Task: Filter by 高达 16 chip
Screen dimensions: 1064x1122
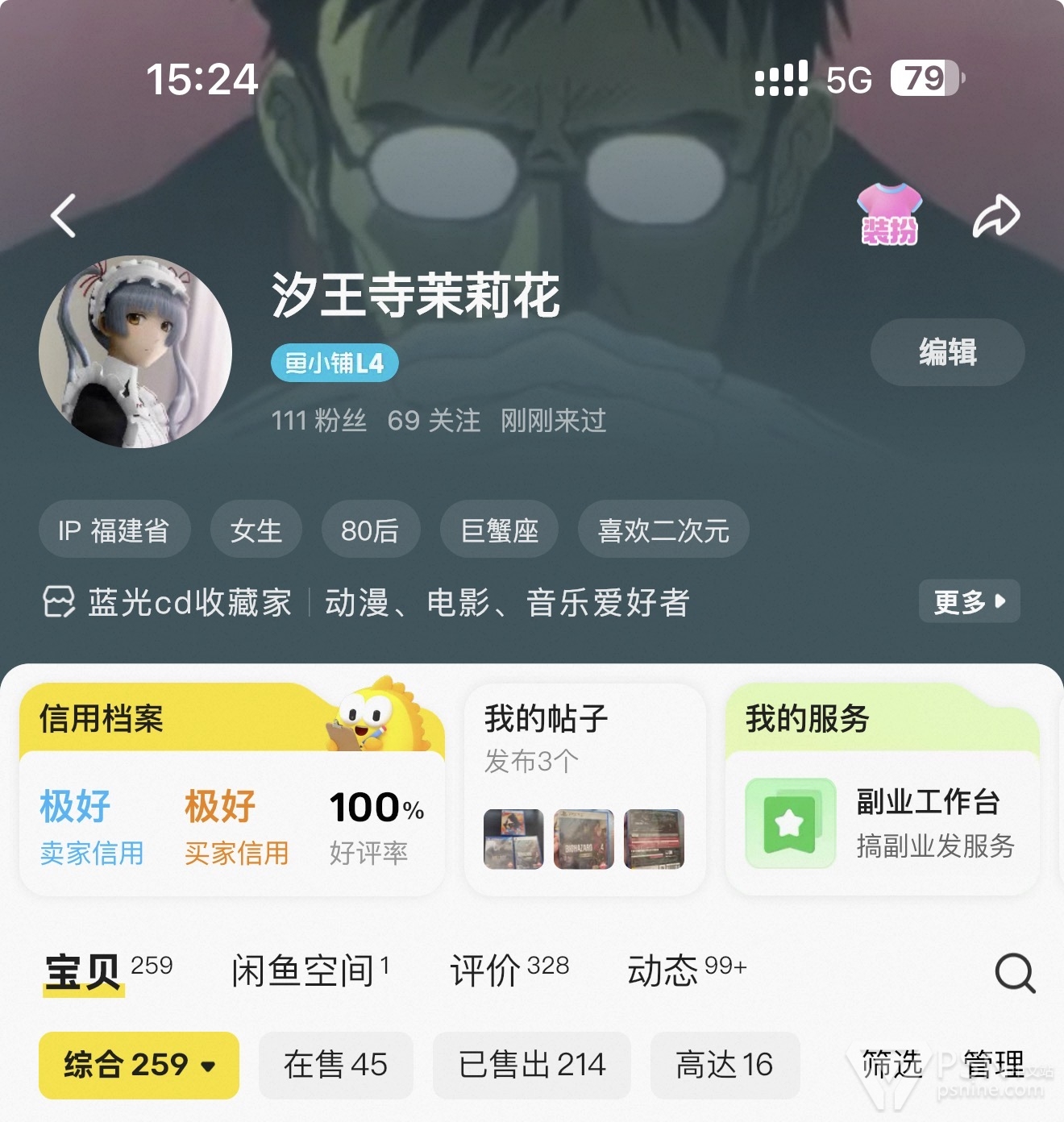Action: (x=724, y=1065)
